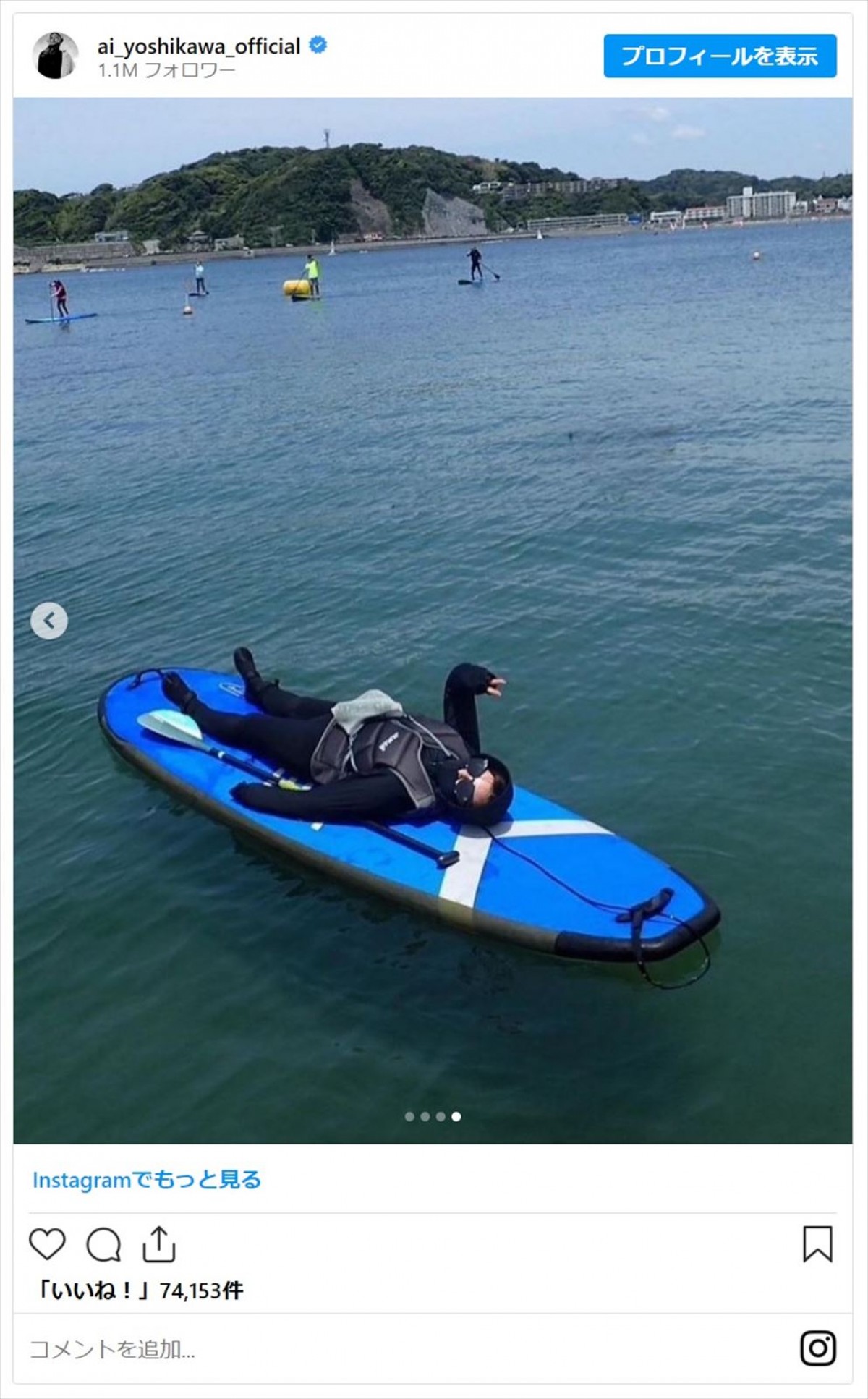
Task: Open comments via speech bubble icon
Action: click(x=103, y=1244)
